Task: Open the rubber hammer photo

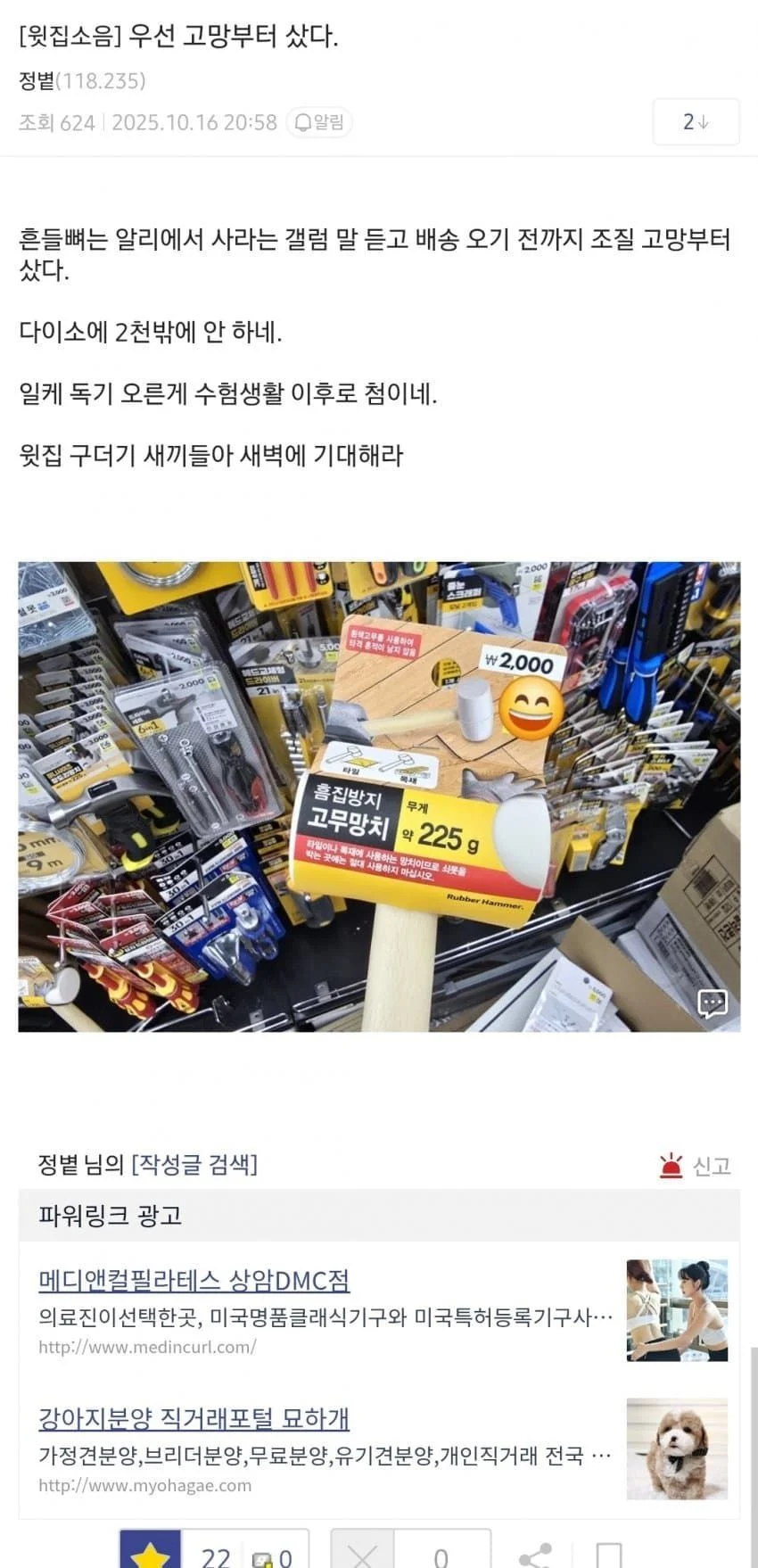Action: pos(379,796)
